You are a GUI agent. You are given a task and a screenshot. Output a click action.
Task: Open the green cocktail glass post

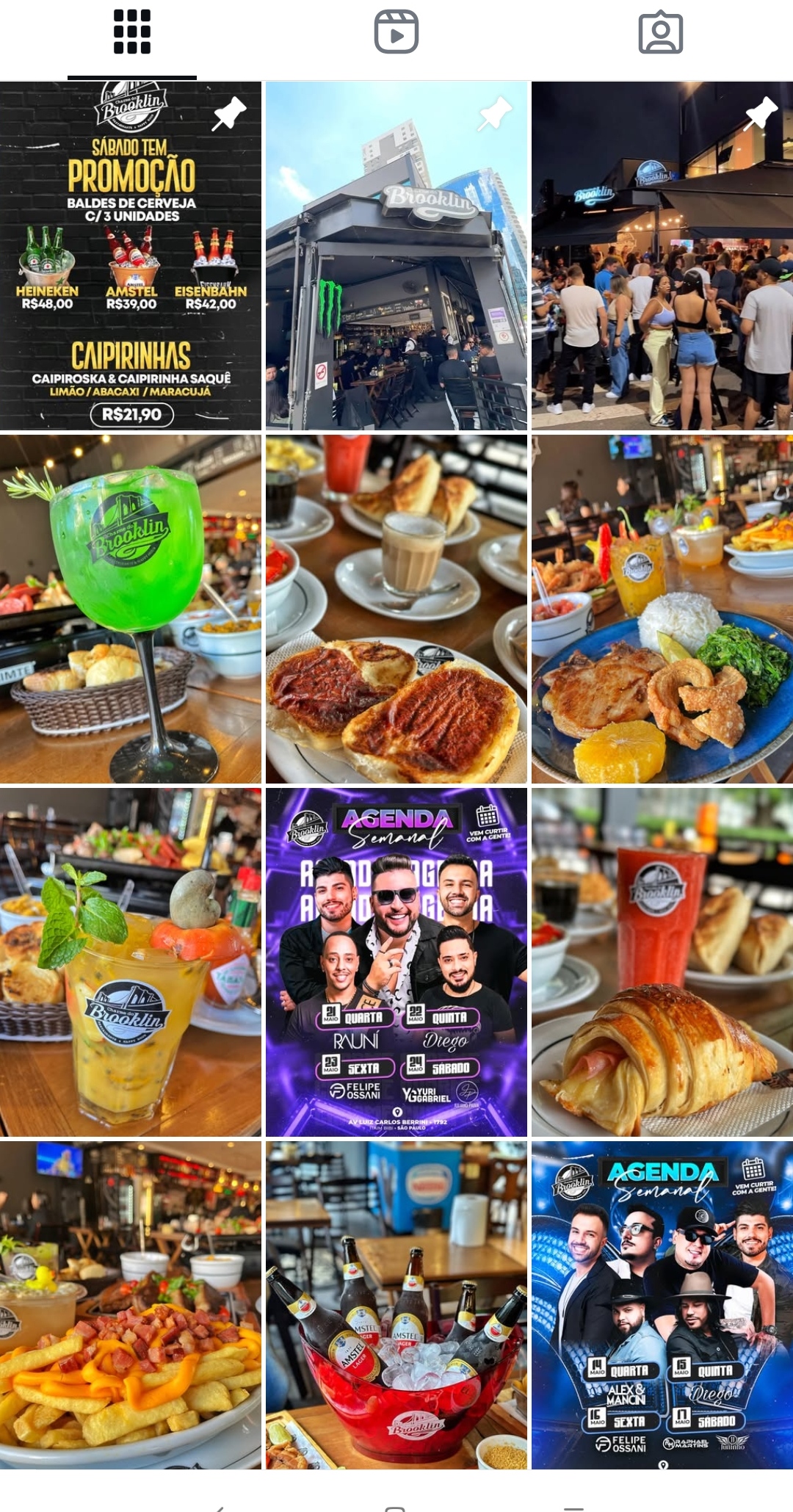[131, 609]
